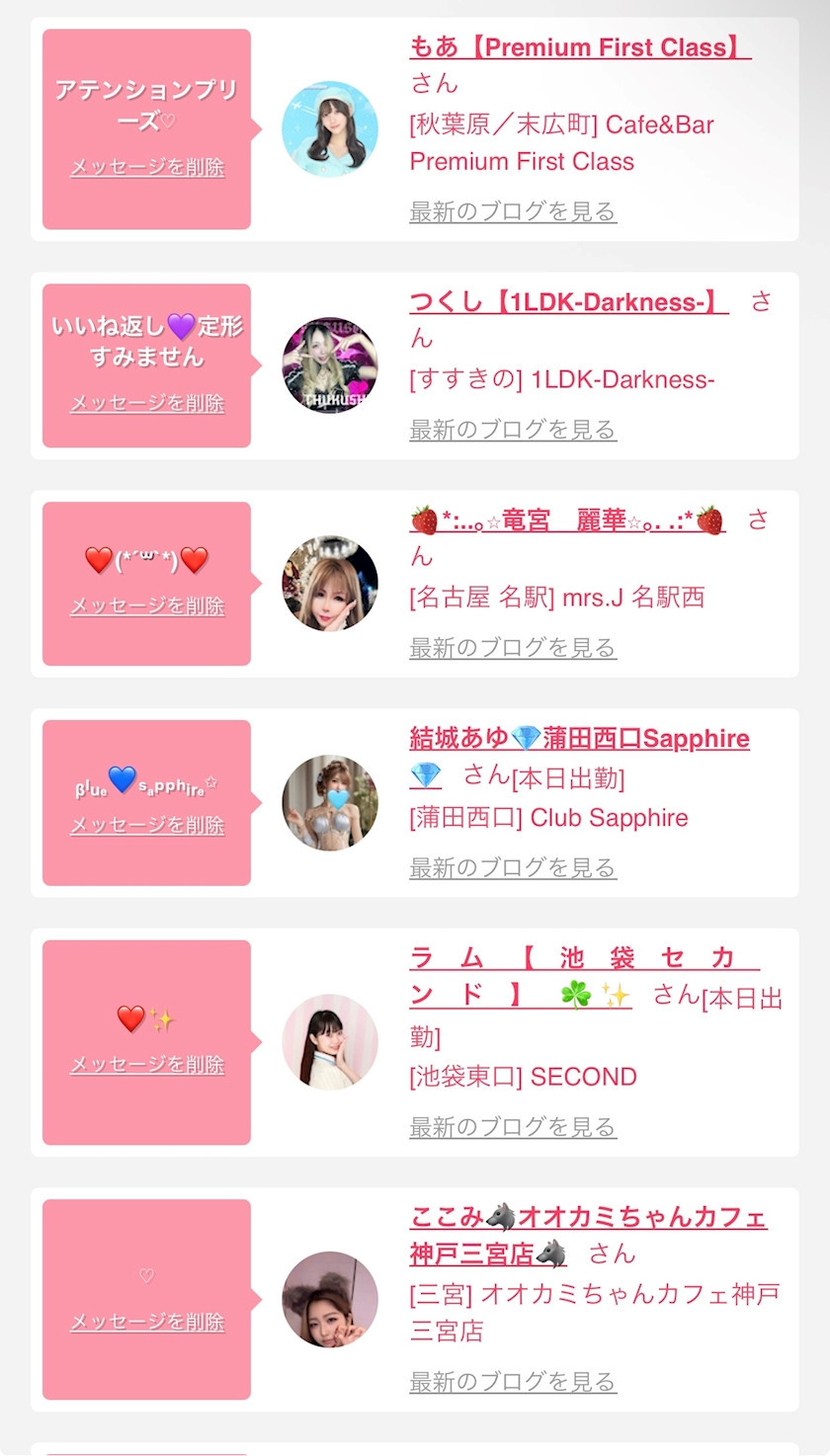Delete the いいね返し定形すみません message
The image size is (830, 1456).
pos(147,403)
